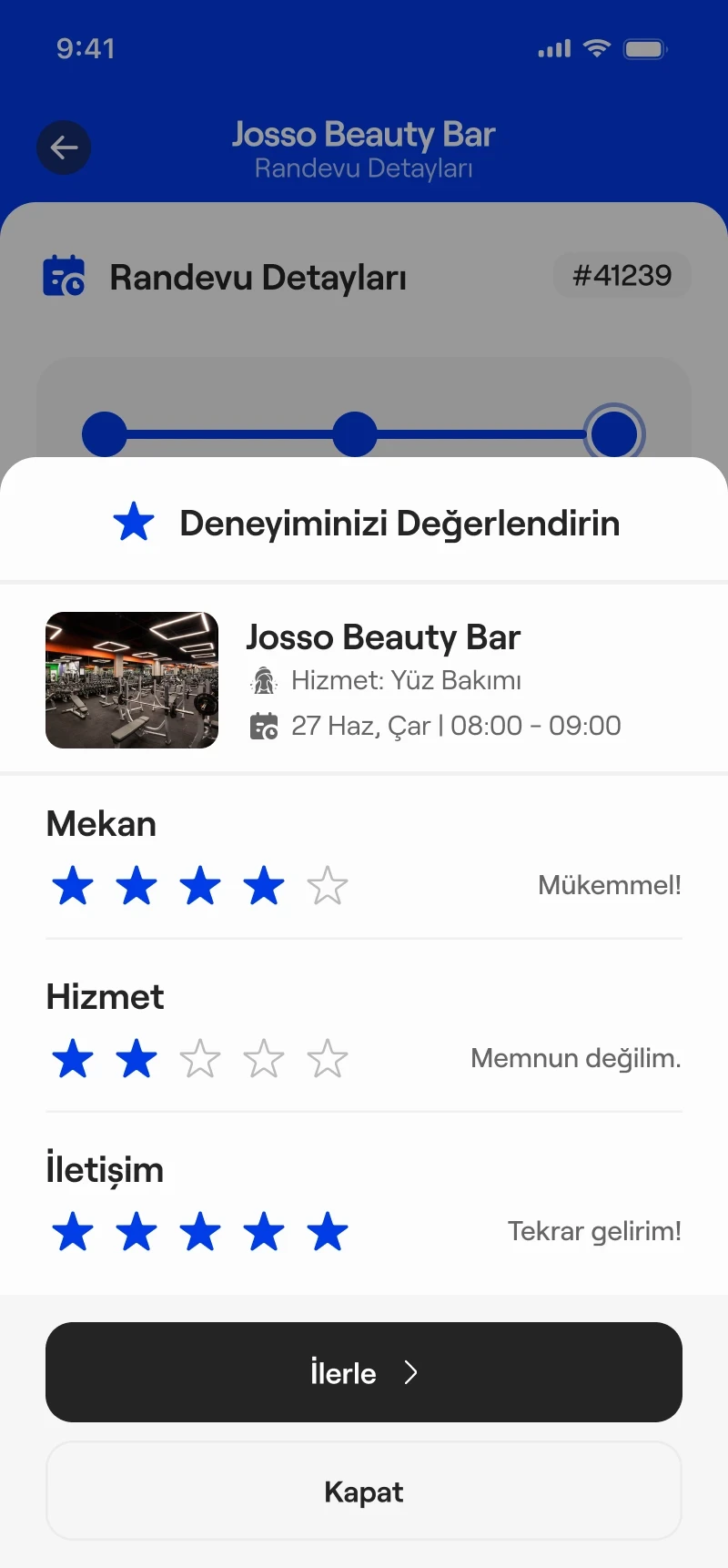Set Mekan rating to five stars
728x1568 pixels.
(328, 885)
